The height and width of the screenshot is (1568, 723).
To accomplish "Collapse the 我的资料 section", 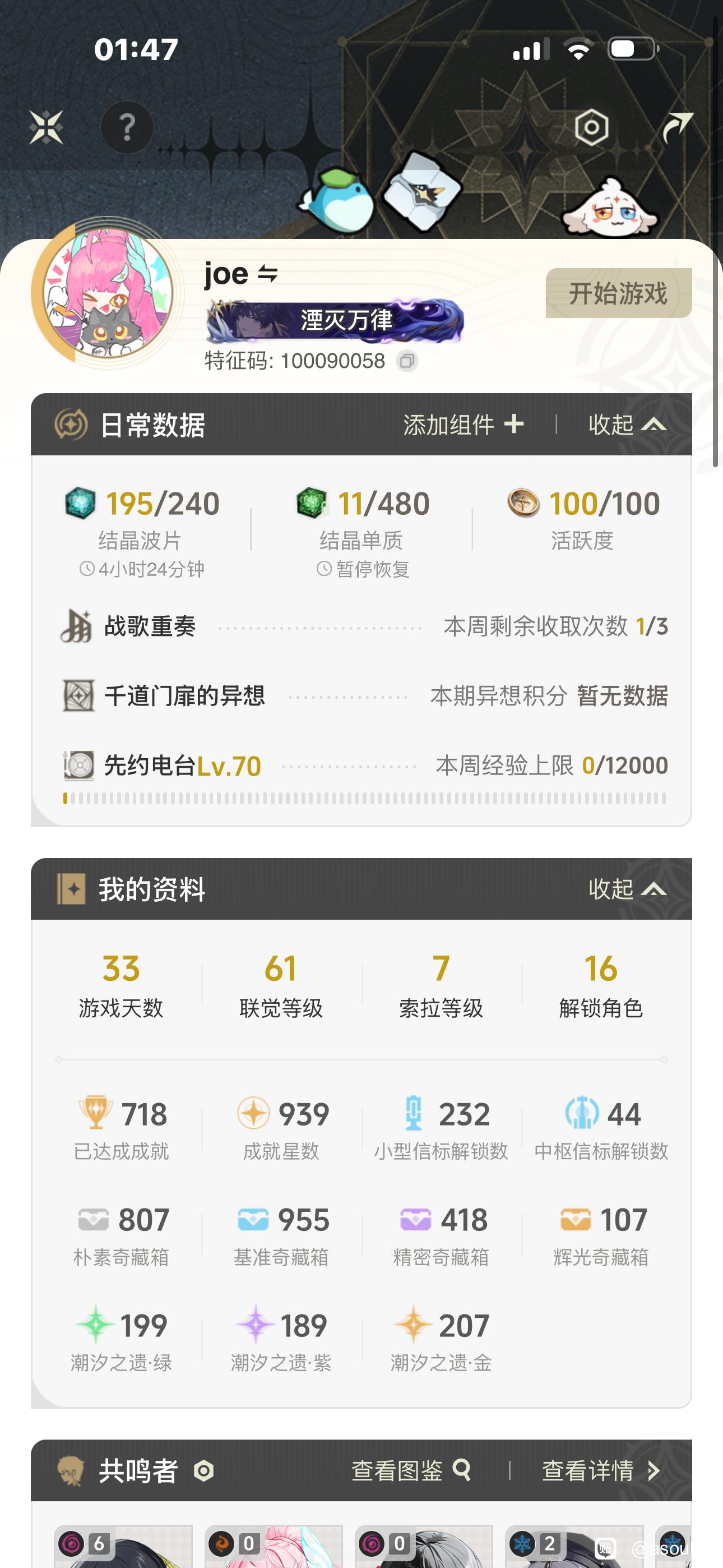I will pos(627,889).
